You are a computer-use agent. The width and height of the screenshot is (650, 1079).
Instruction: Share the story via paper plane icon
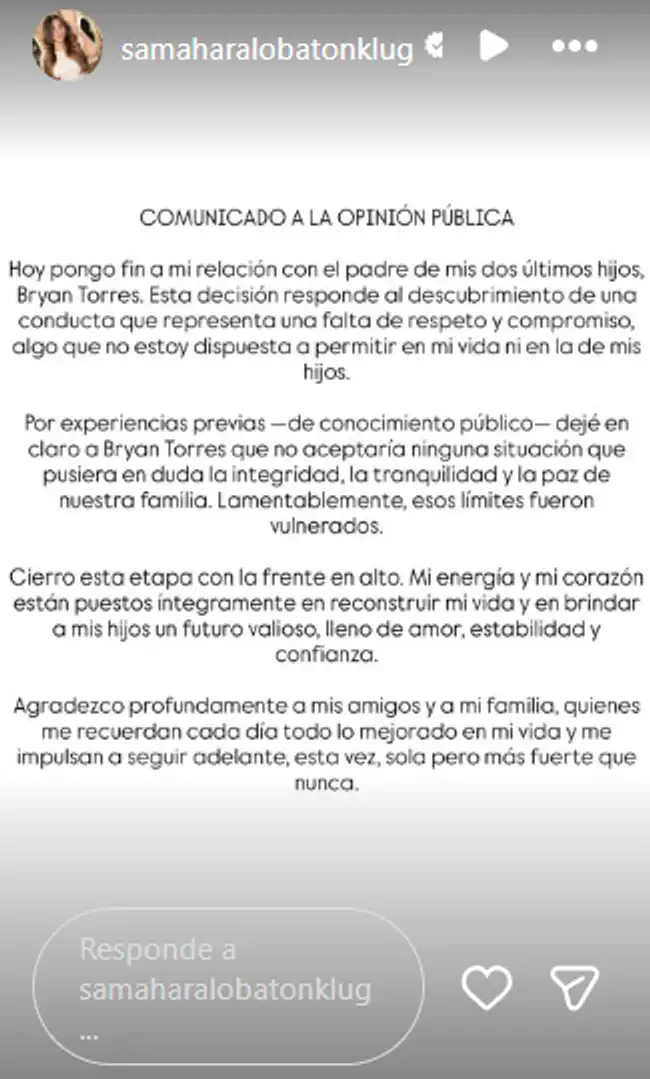575,988
